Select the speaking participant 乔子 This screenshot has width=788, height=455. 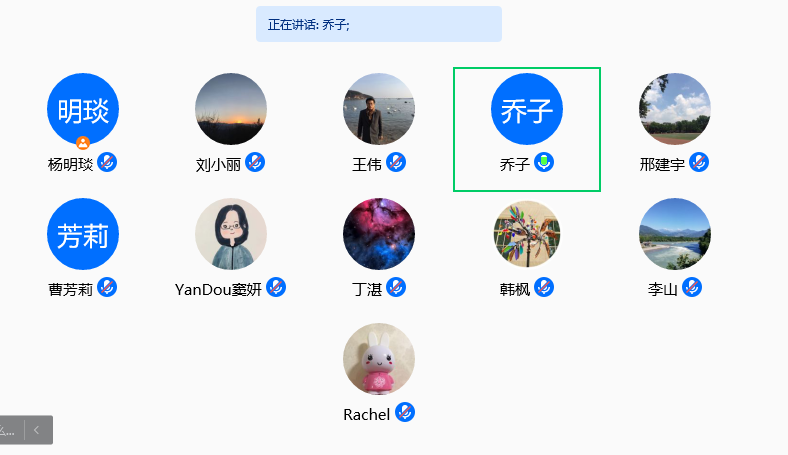tap(527, 109)
